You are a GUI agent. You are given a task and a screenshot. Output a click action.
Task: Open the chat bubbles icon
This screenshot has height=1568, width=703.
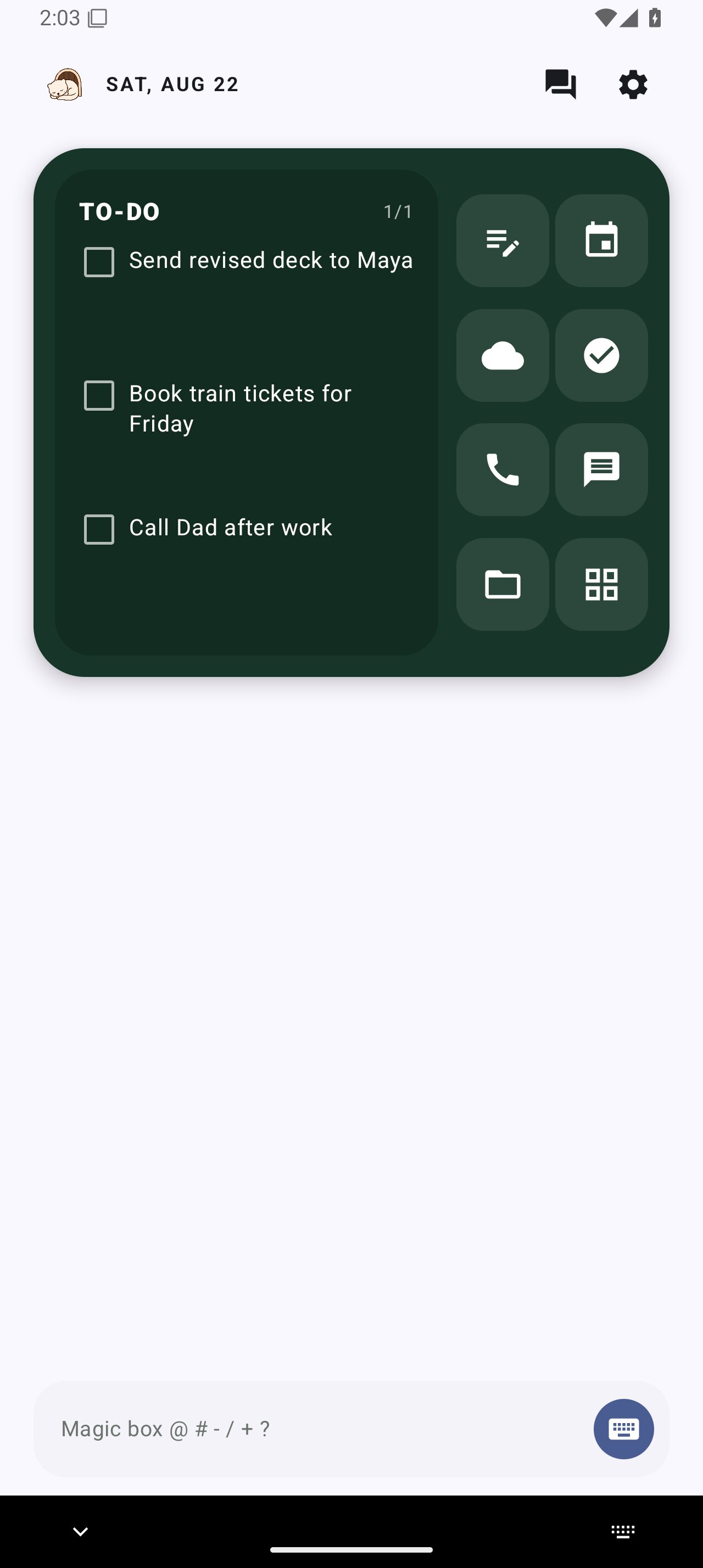[x=561, y=84]
